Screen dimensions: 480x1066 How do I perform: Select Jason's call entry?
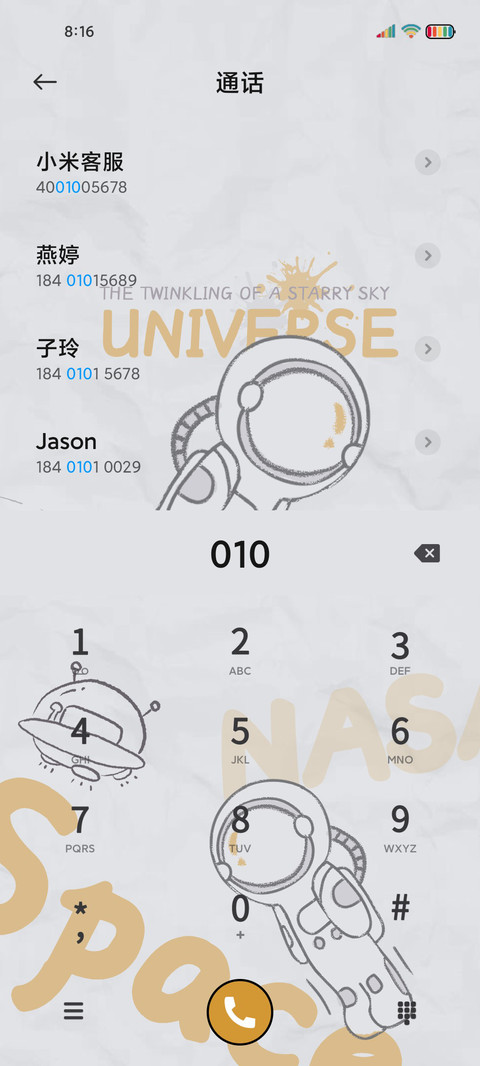click(204, 453)
